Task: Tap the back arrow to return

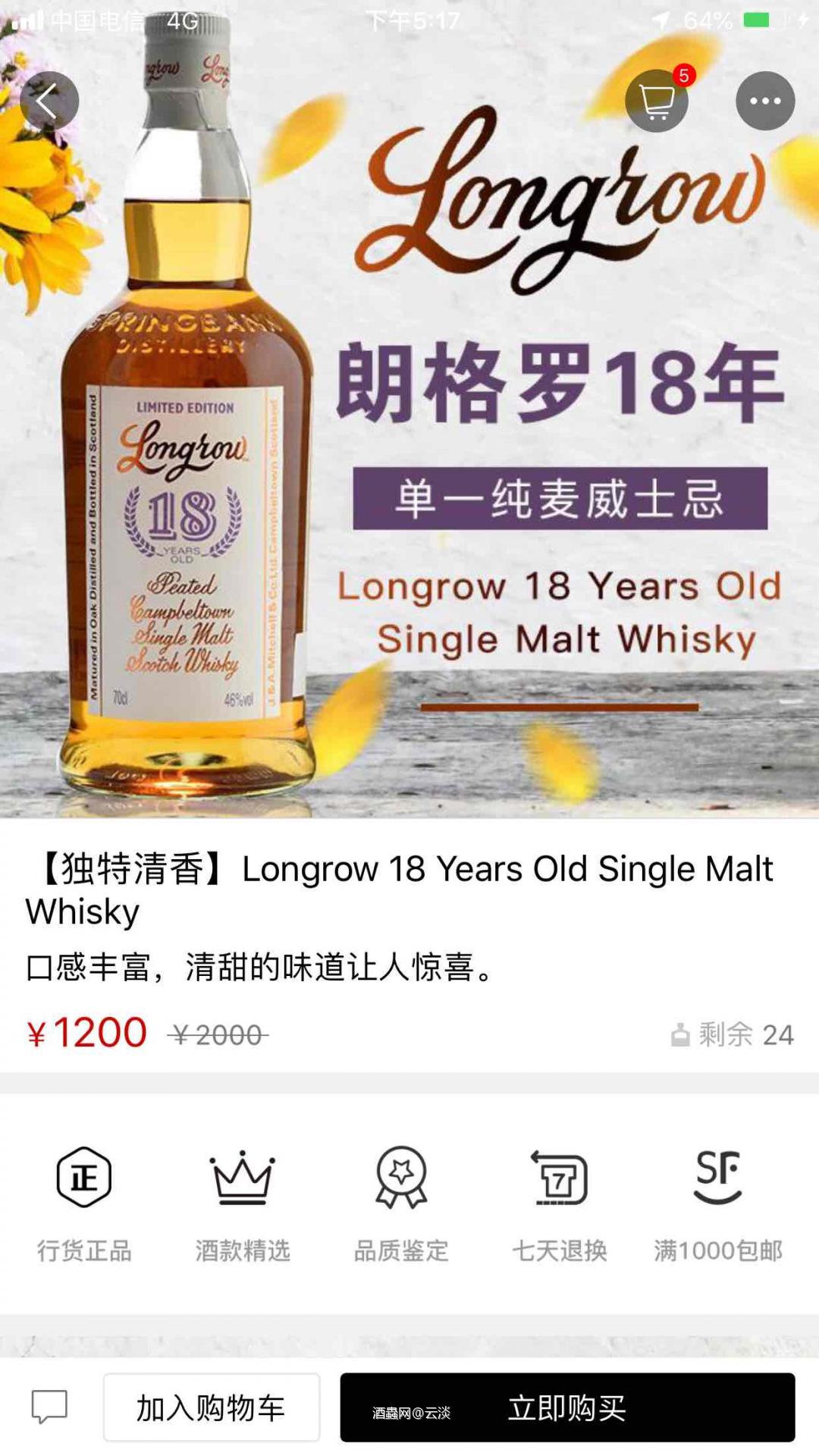Action: coord(48,101)
